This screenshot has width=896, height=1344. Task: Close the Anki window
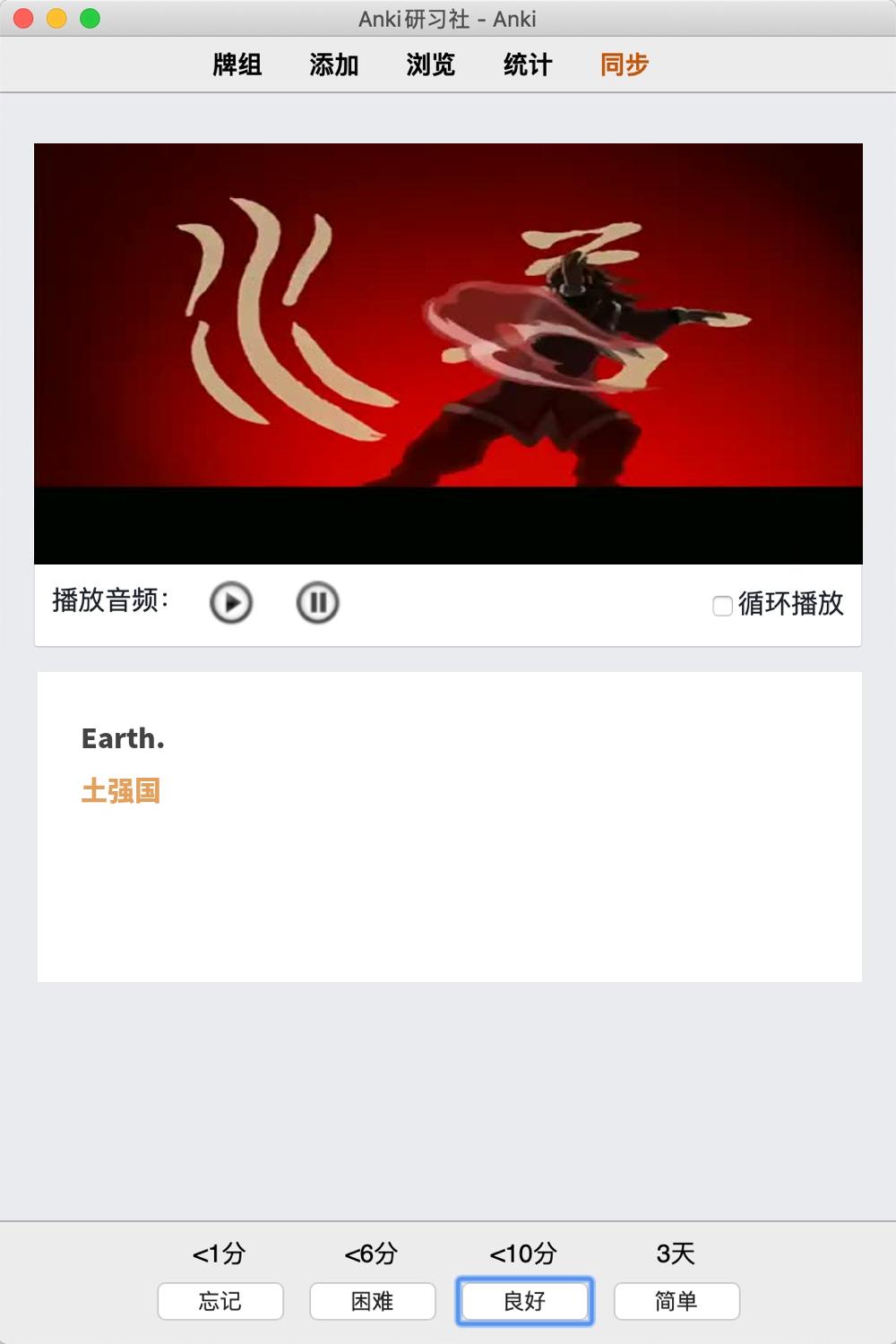(24, 18)
